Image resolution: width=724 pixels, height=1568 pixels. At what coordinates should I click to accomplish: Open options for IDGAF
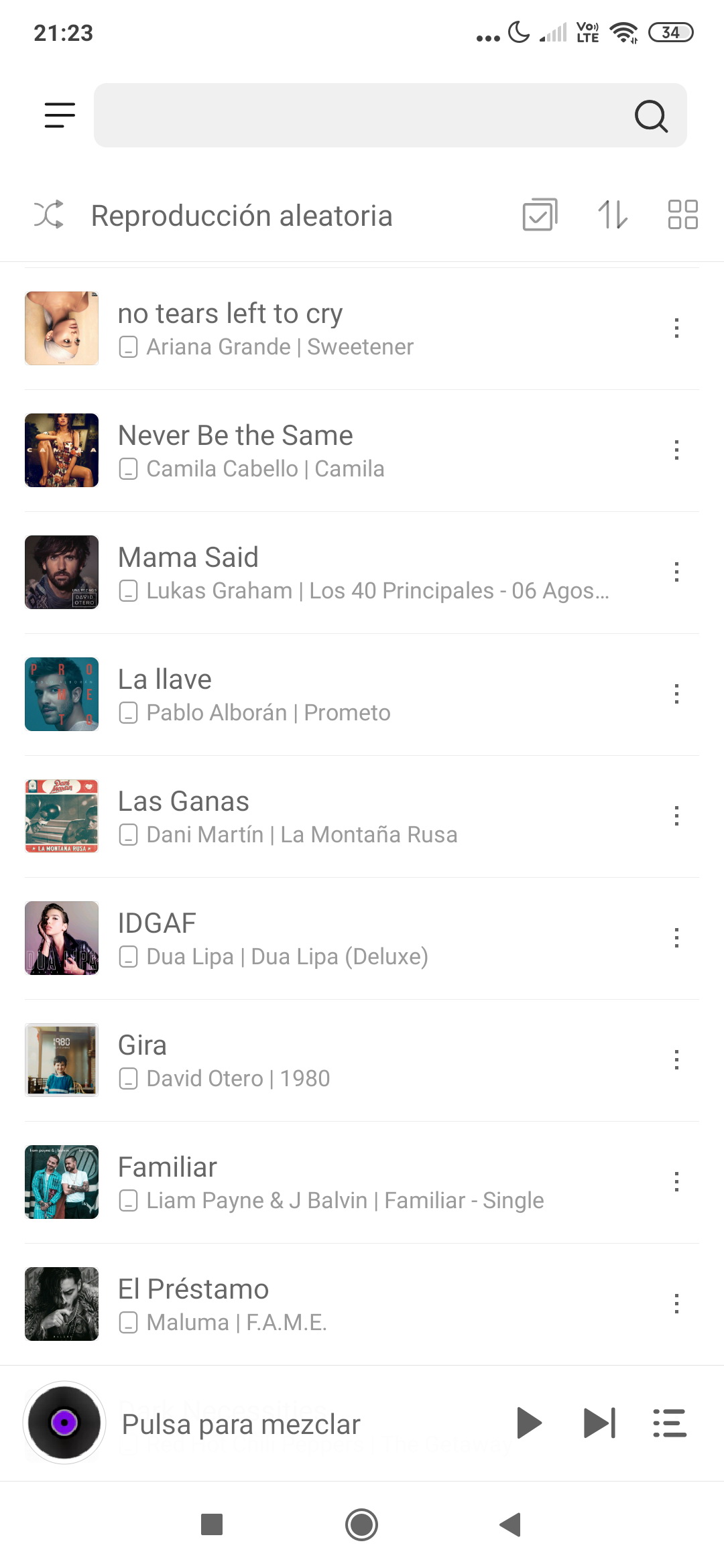(x=677, y=938)
